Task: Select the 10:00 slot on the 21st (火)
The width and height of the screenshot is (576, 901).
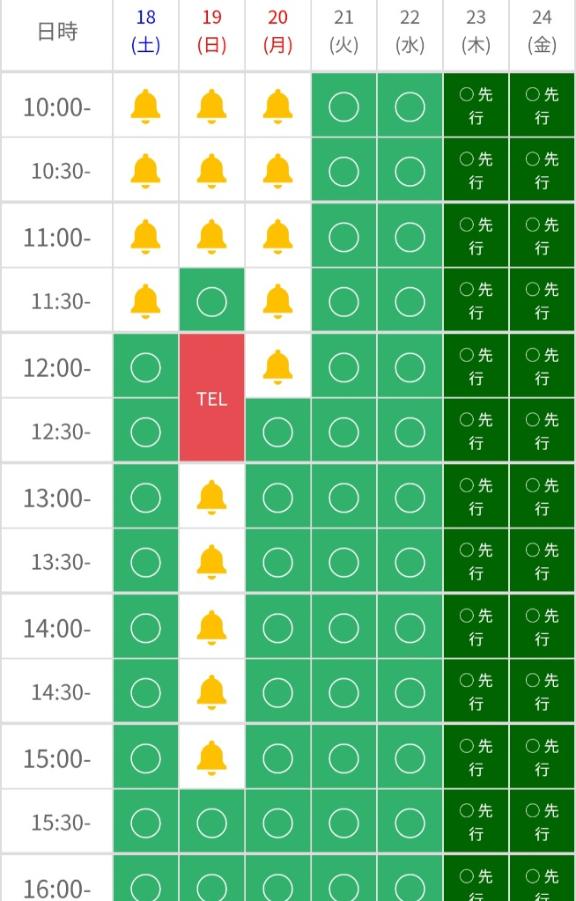Action: click(x=344, y=106)
